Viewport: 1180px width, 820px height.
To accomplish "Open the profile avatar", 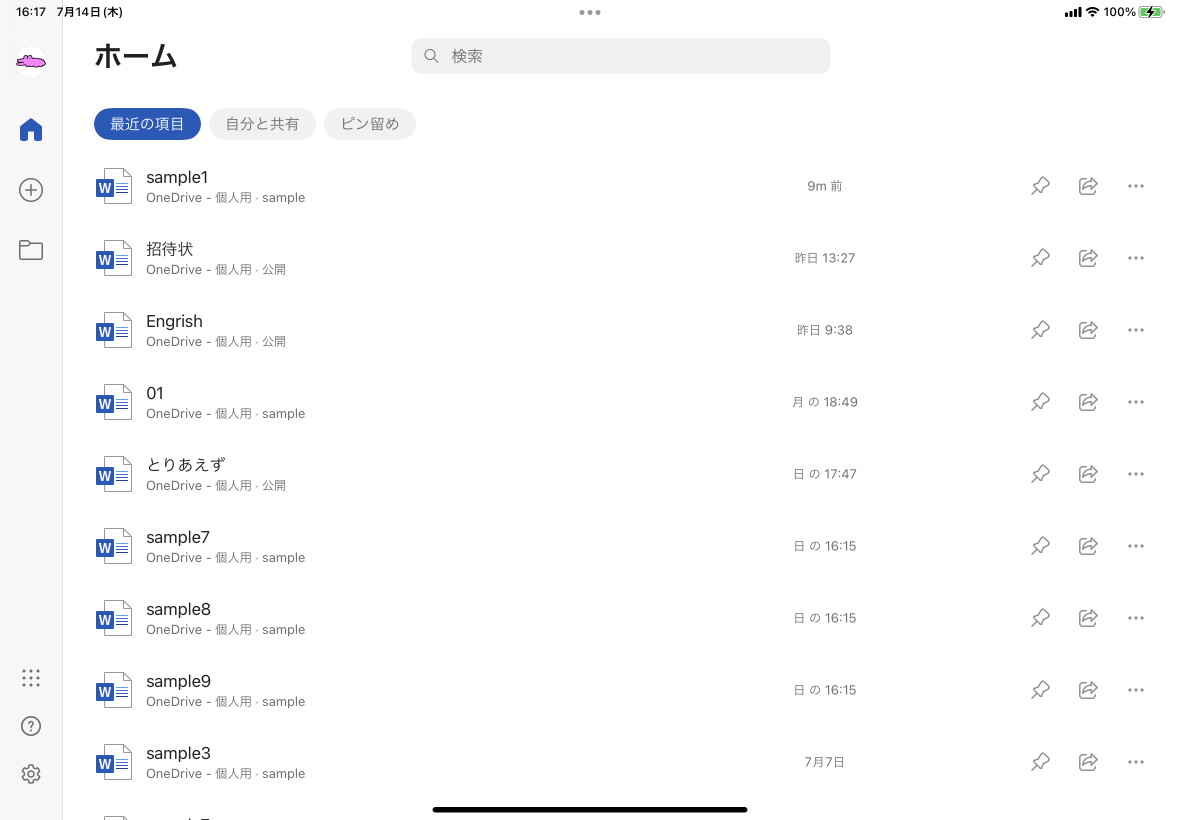I will 31,62.
